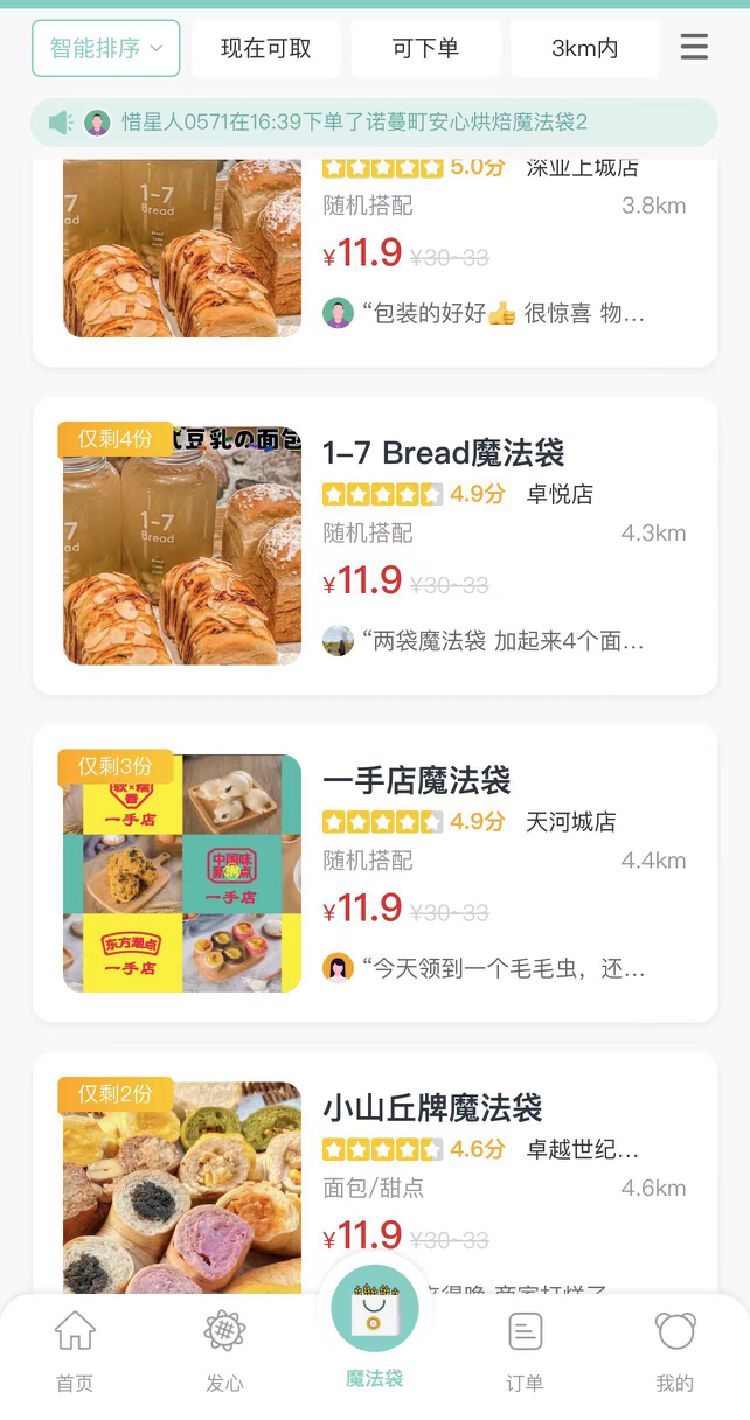Filter by 现在可取
This screenshot has height=1420, width=750.
coord(266,48)
